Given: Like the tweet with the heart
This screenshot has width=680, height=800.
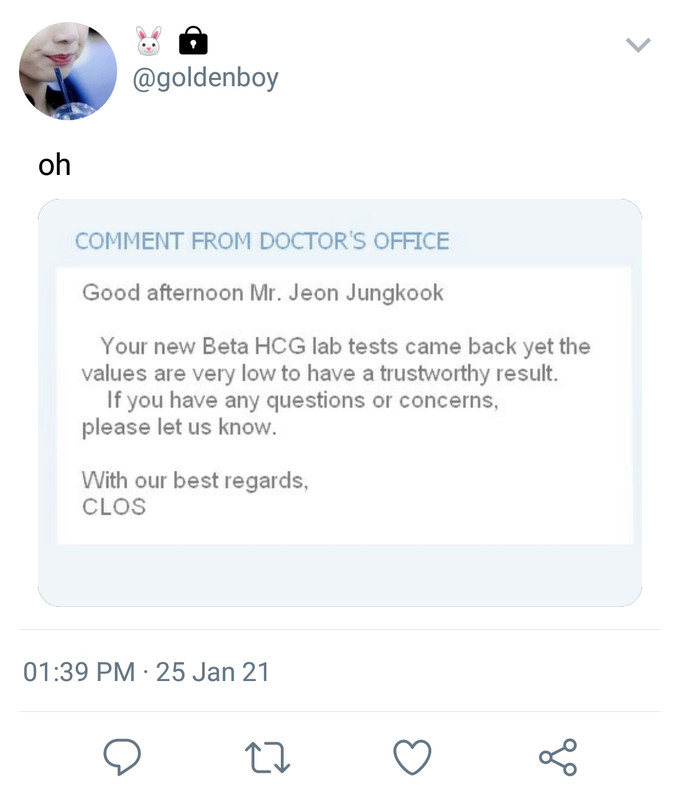Looking at the screenshot, I should (x=412, y=757).
